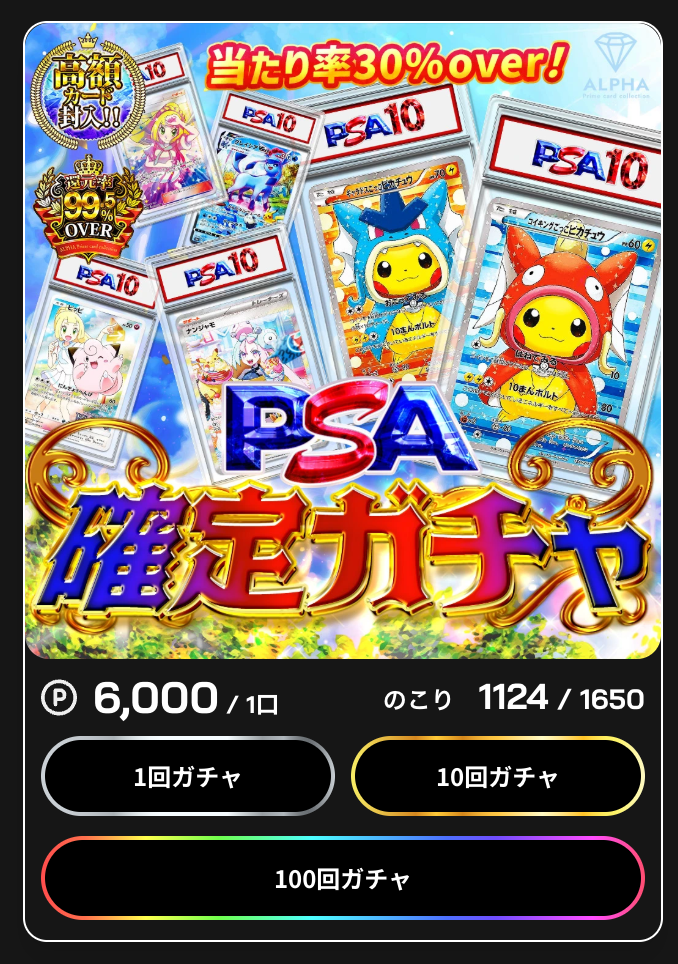Draw ten times with 10回ガチャ

click(497, 777)
